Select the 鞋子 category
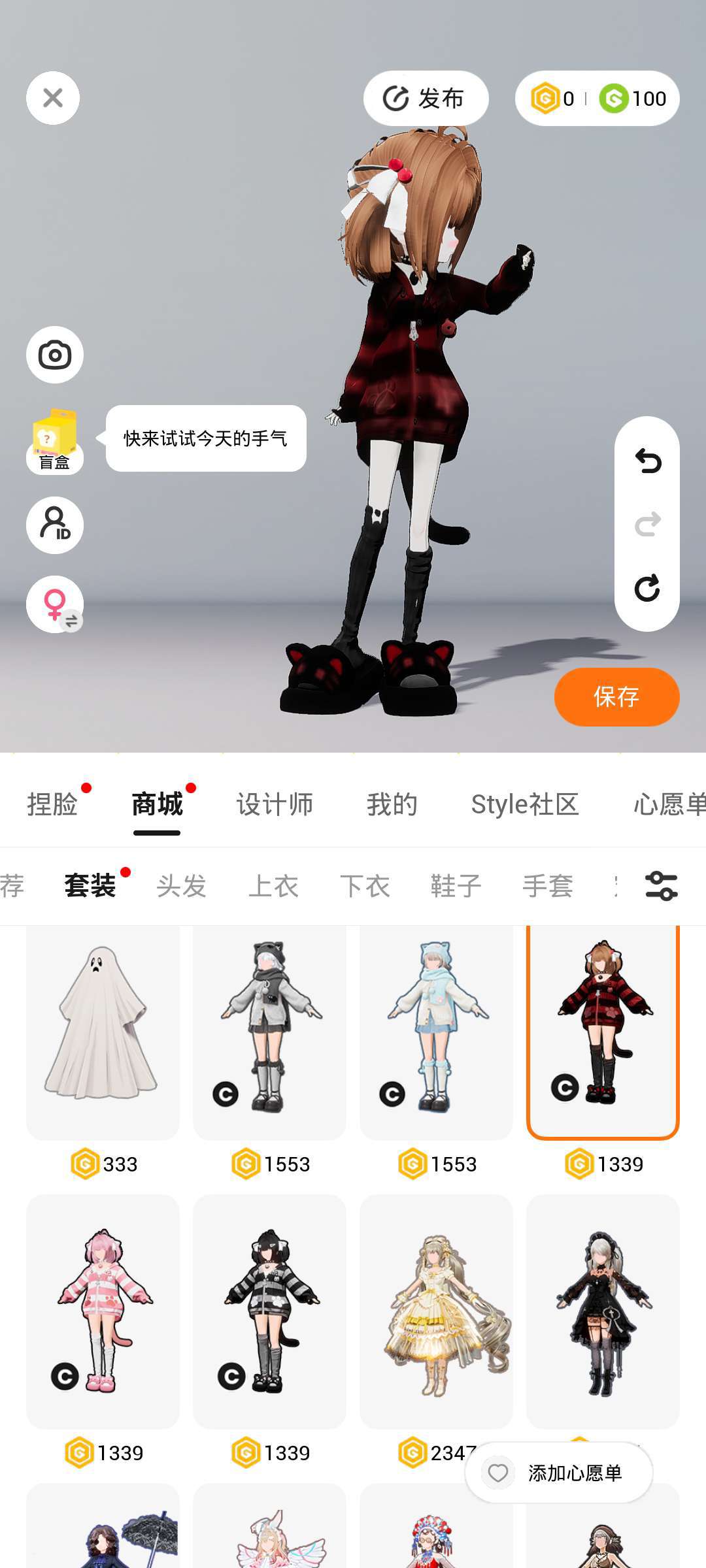 point(456,886)
